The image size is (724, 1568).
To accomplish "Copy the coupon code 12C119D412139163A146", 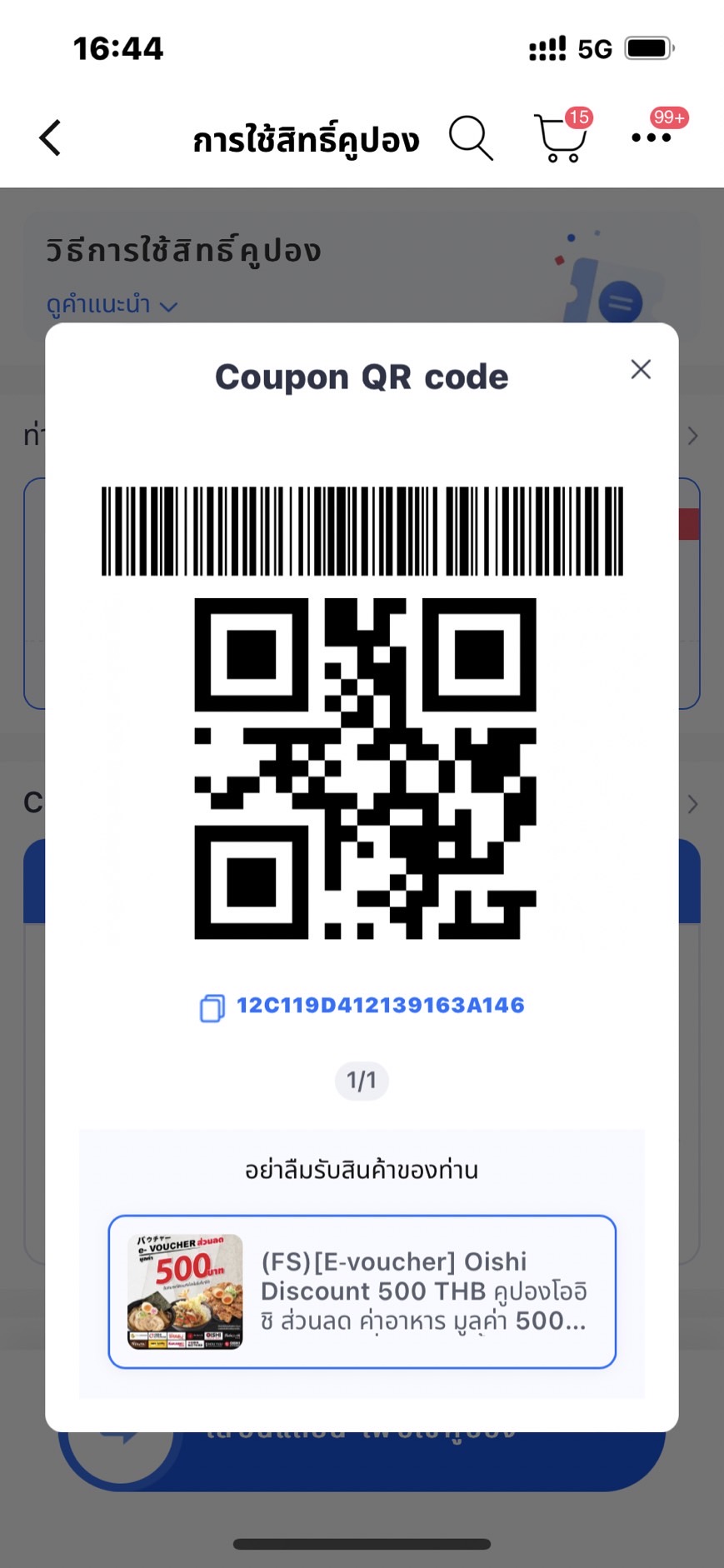I will 212,1007.
